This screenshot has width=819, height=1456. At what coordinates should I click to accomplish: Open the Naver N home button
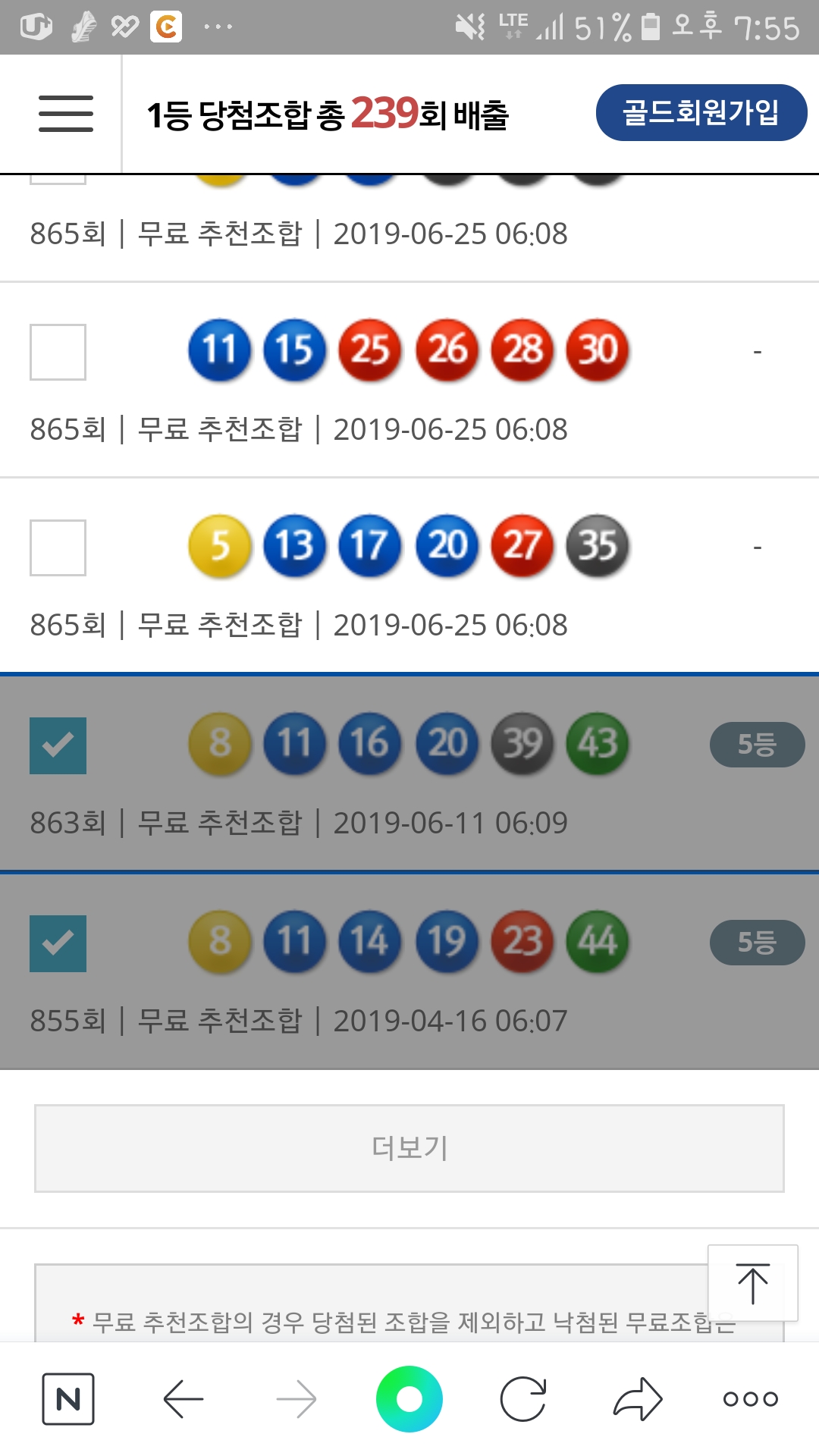(68, 1399)
